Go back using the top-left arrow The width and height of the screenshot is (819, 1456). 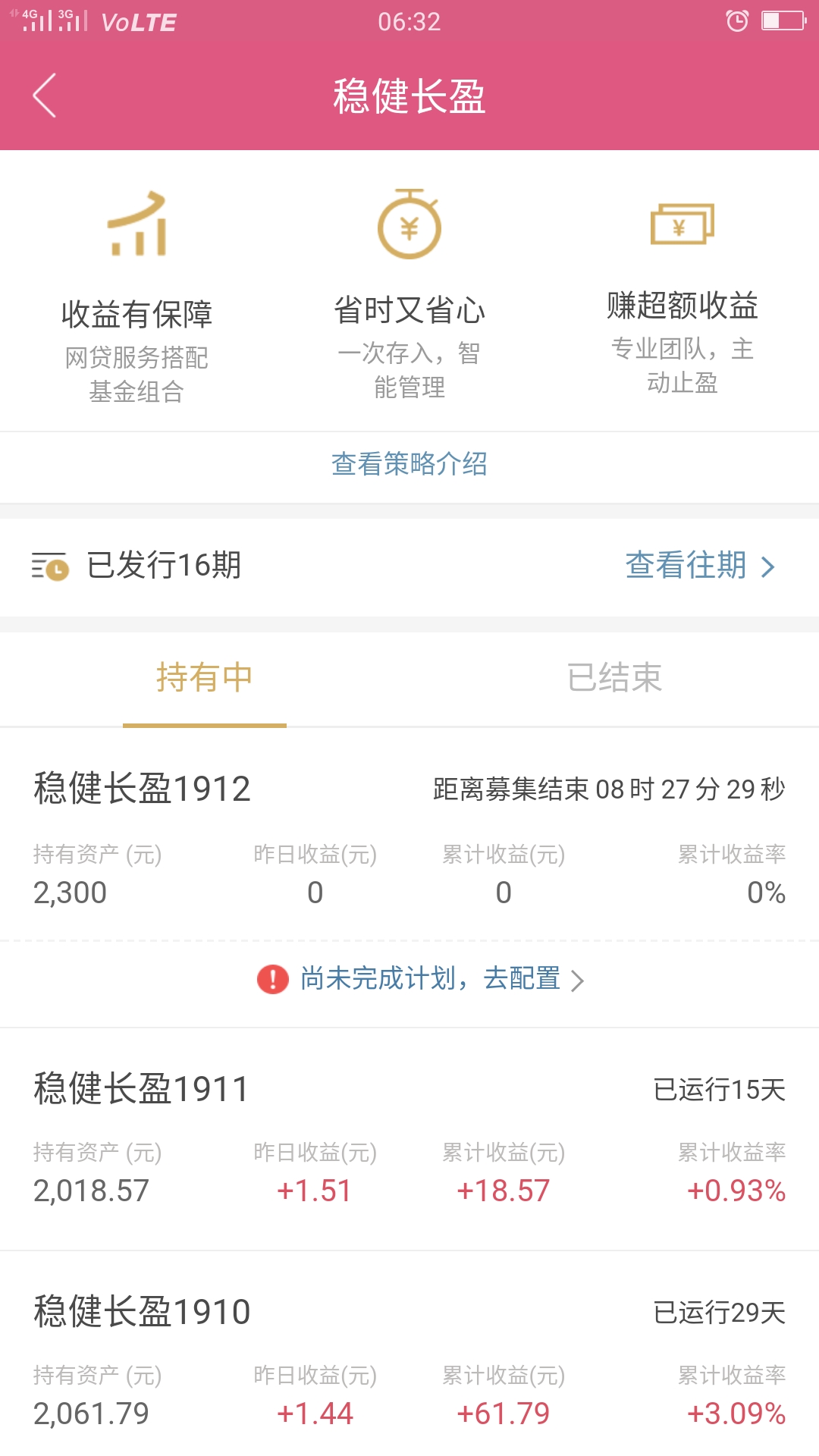[45, 96]
